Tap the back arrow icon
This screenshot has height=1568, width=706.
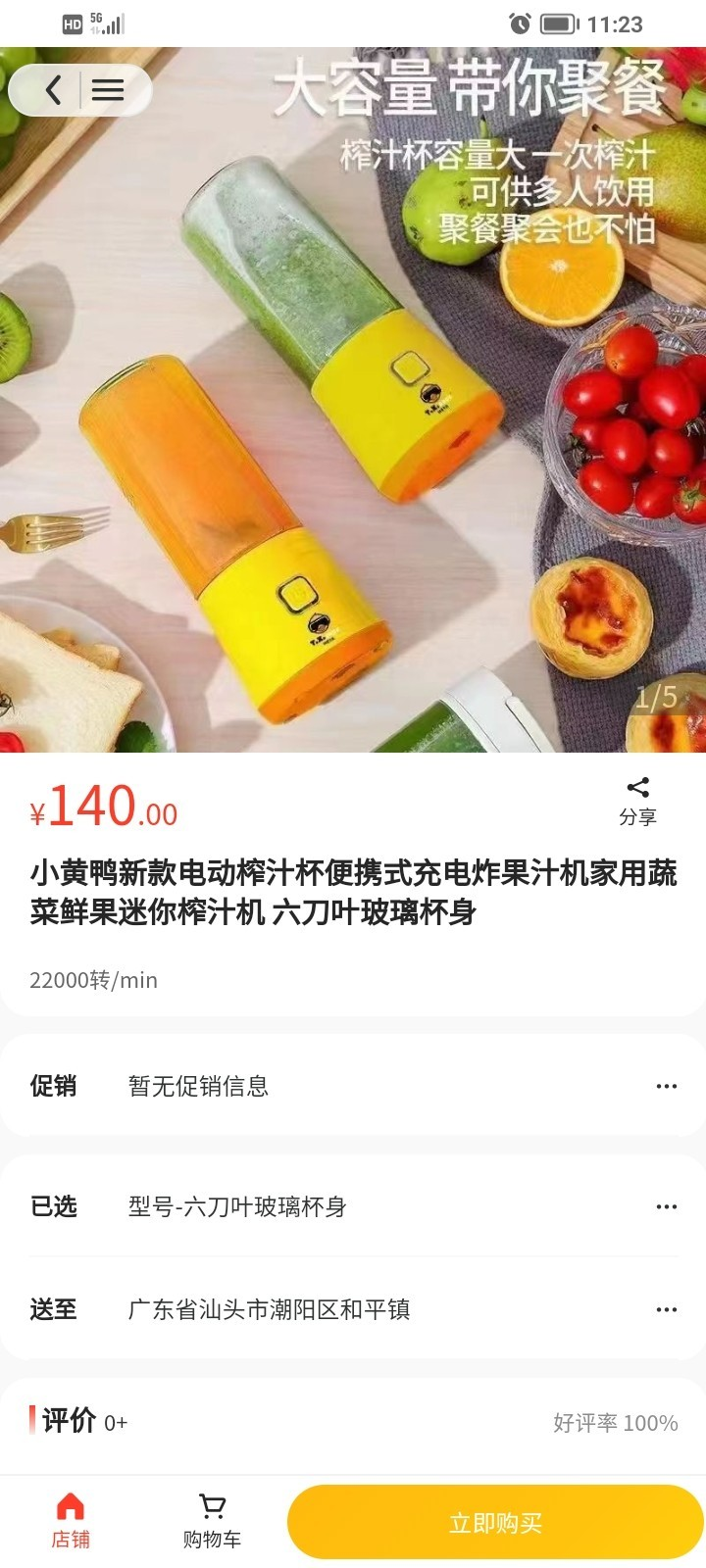53,89
